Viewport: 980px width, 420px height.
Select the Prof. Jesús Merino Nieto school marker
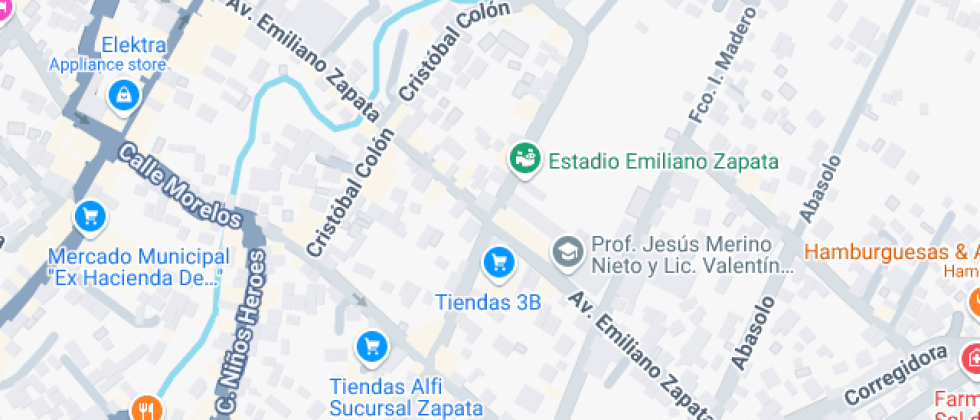click(568, 251)
